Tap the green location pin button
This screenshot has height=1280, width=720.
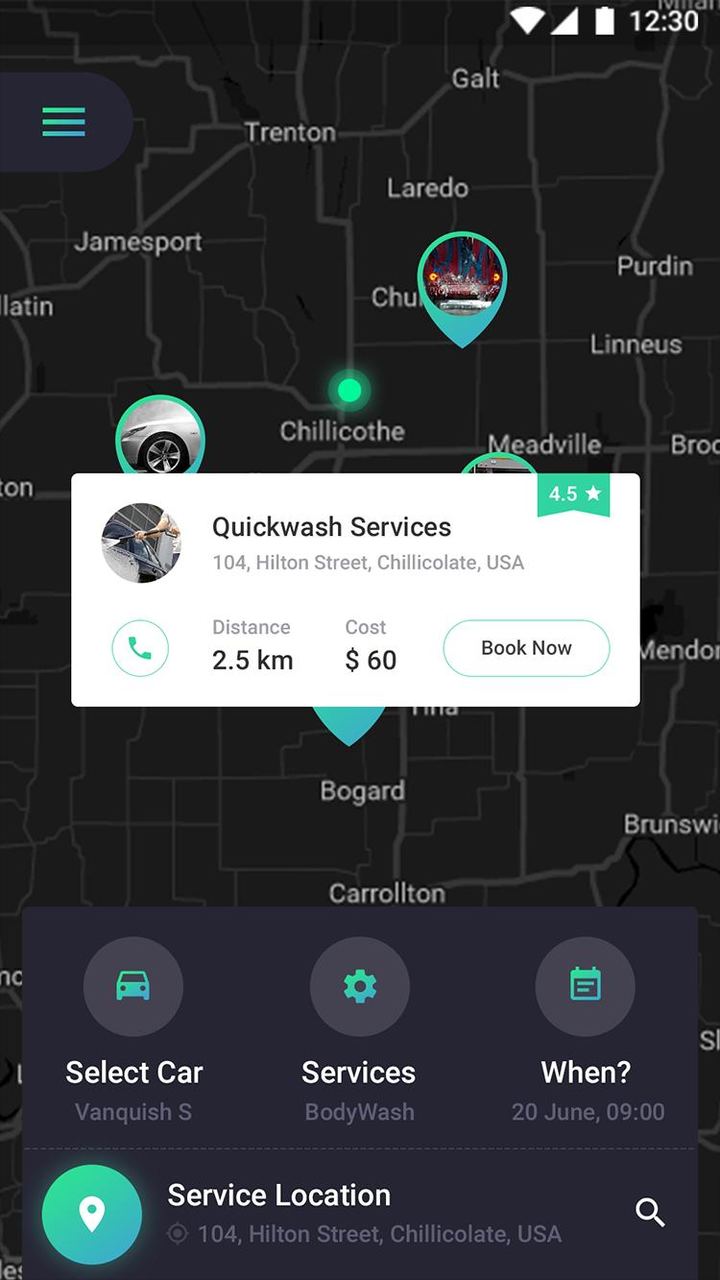tap(92, 1214)
